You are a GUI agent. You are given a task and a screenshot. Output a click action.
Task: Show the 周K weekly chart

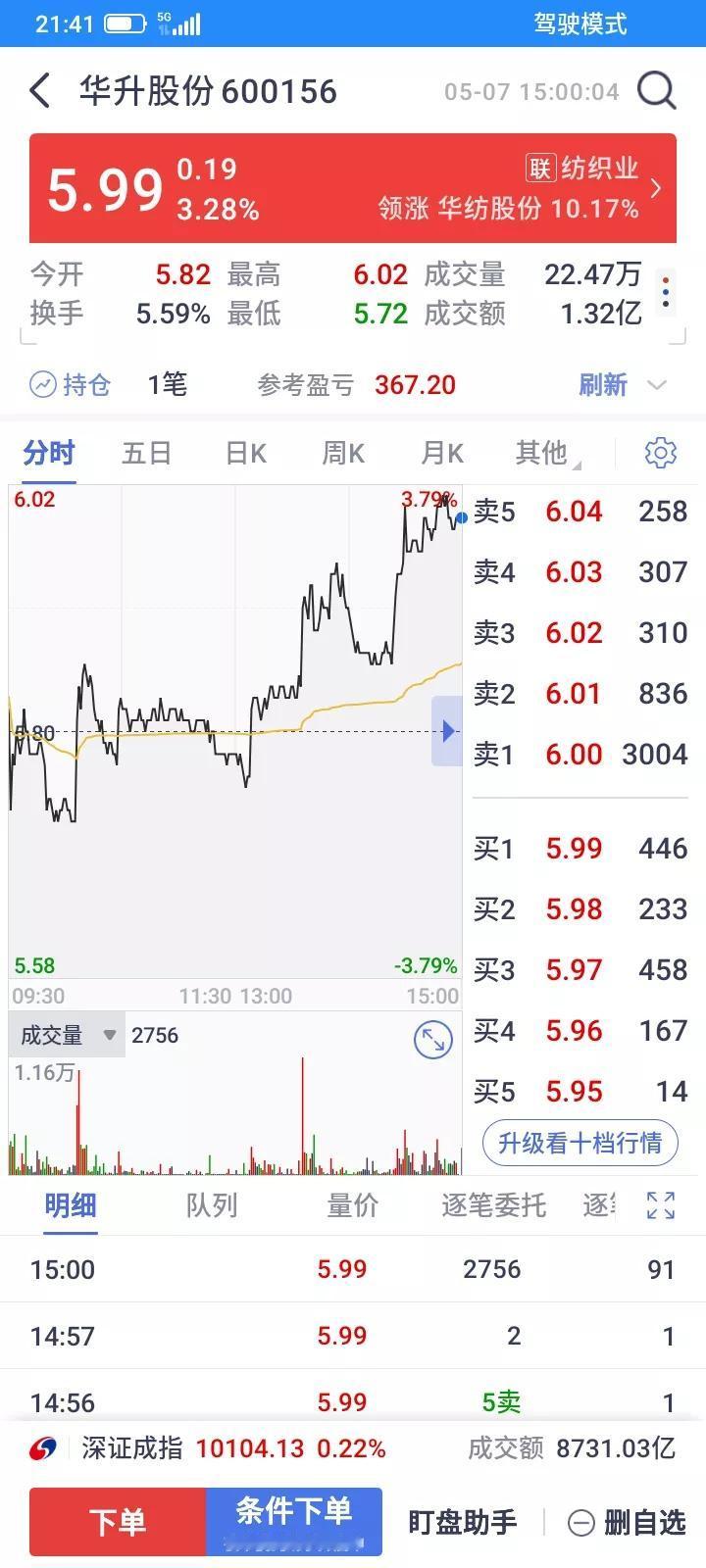click(343, 453)
